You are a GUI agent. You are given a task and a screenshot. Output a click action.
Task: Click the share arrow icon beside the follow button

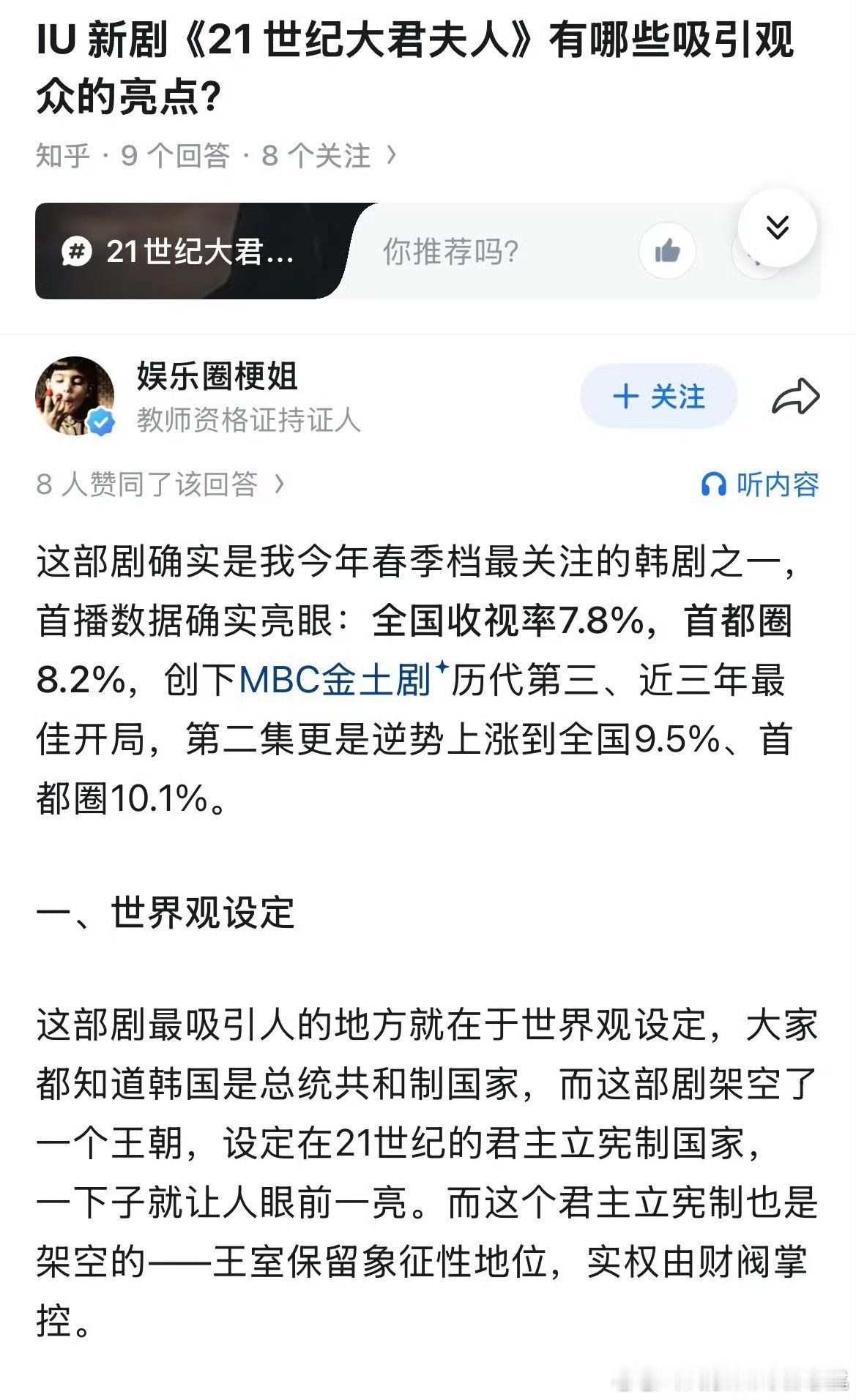795,397
